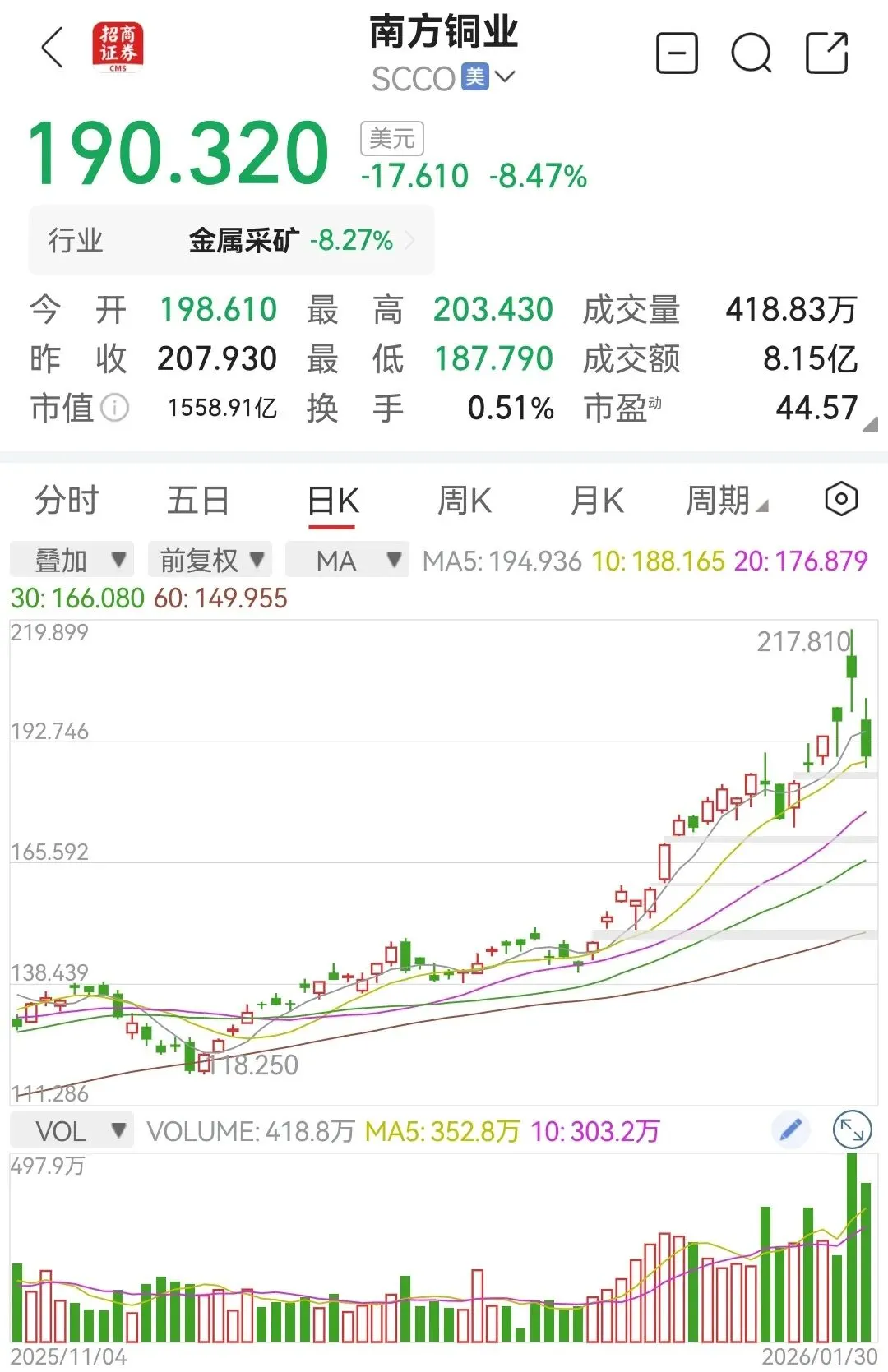Tap the pencil drawing tool icon

[x=790, y=1130]
